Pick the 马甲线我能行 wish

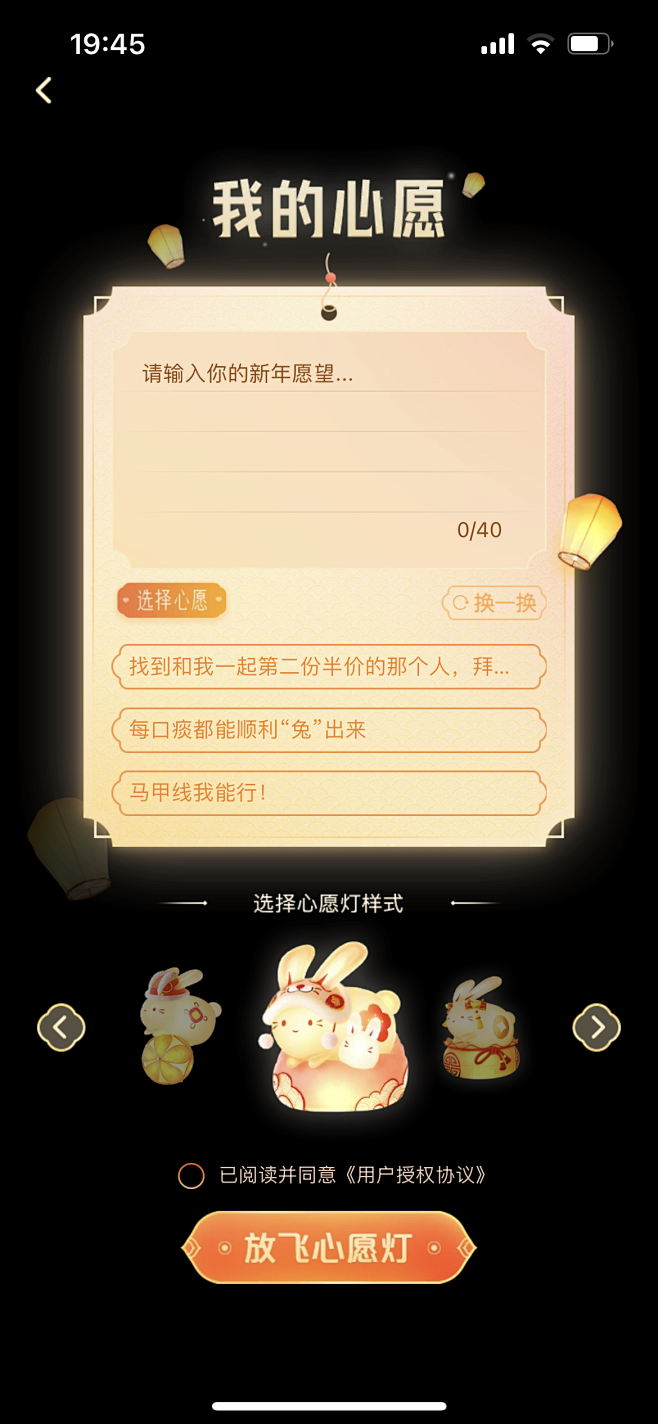[330, 793]
